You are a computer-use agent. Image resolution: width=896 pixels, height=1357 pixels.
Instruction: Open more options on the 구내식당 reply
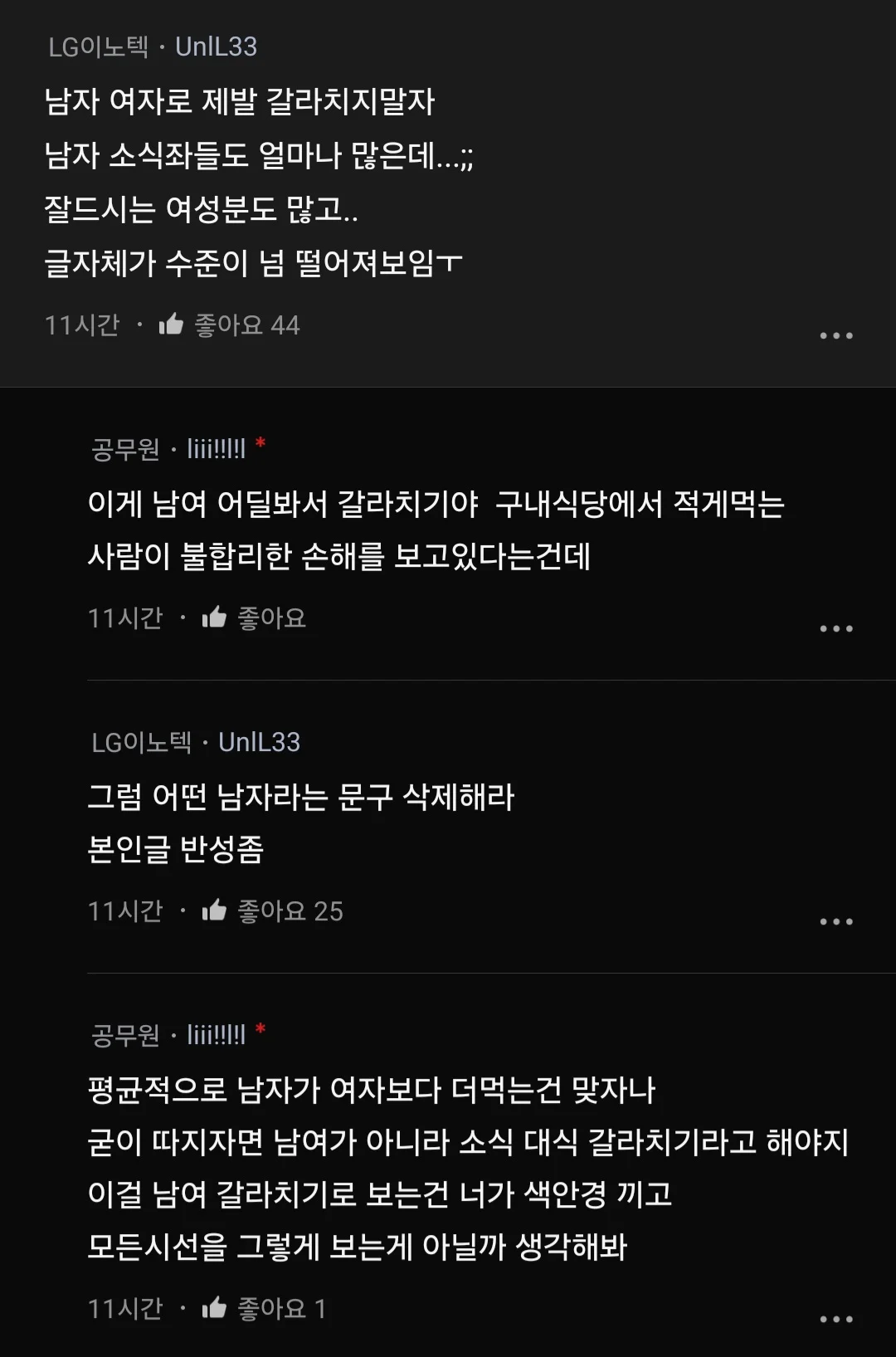click(835, 628)
